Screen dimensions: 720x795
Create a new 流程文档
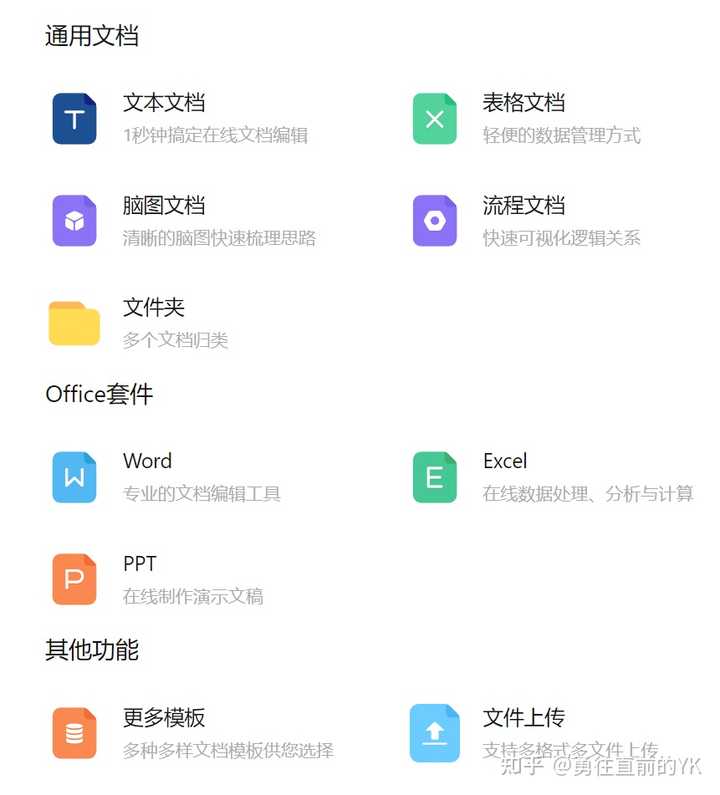[524, 206]
